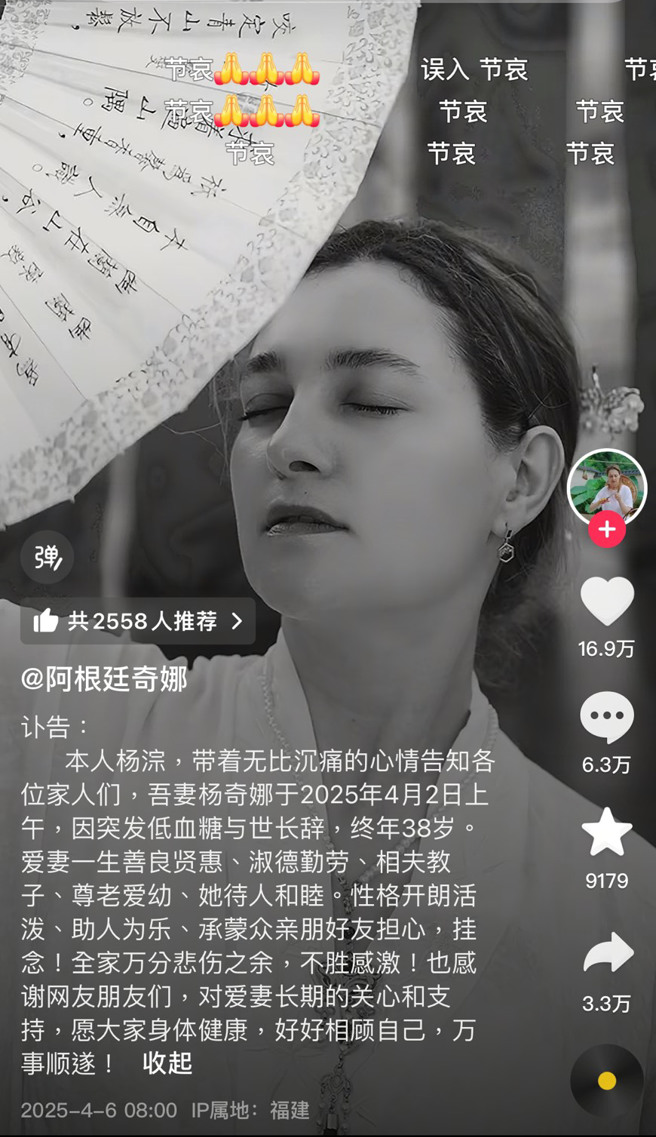
Task: Open the spinning music disc
Action: pos(607,1081)
